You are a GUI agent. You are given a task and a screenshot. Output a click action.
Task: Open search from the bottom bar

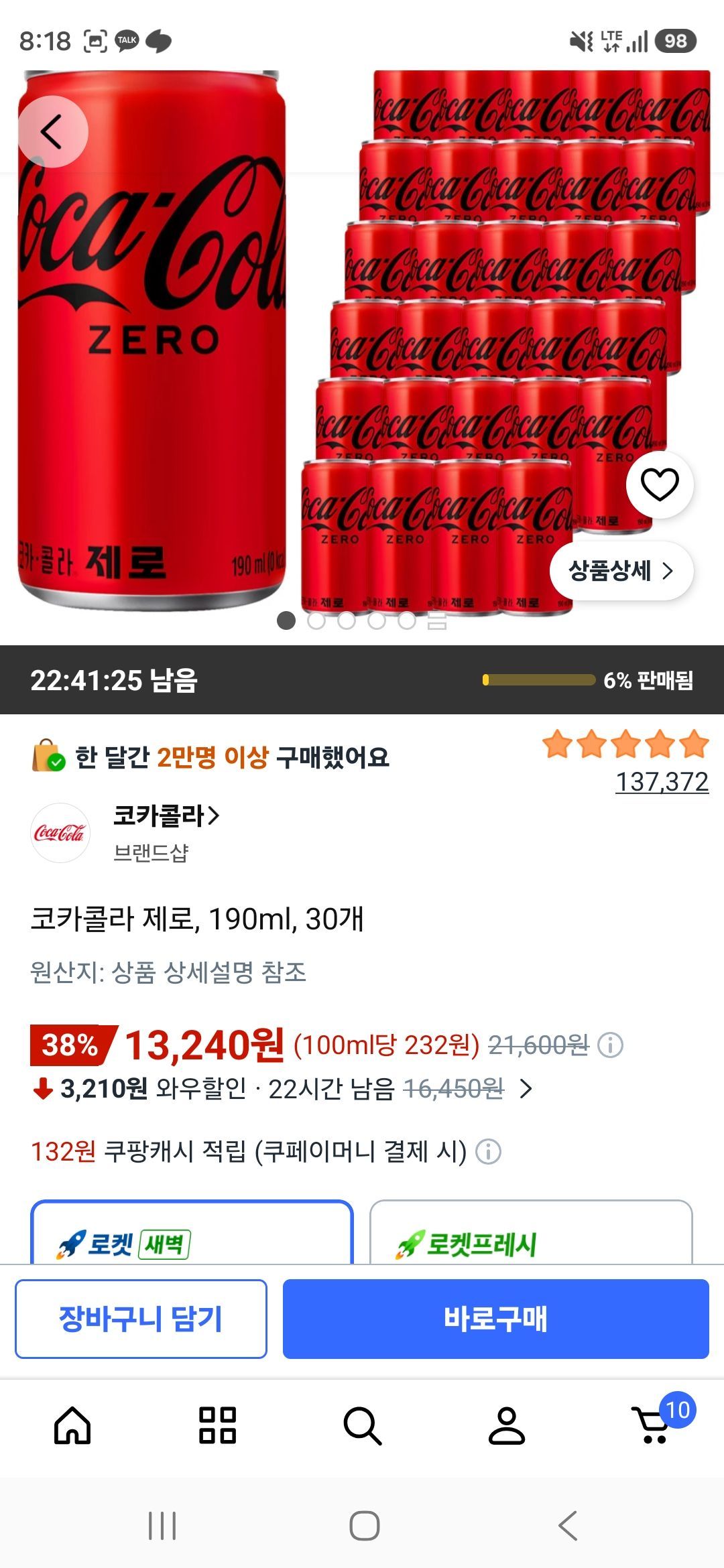pos(362,1425)
